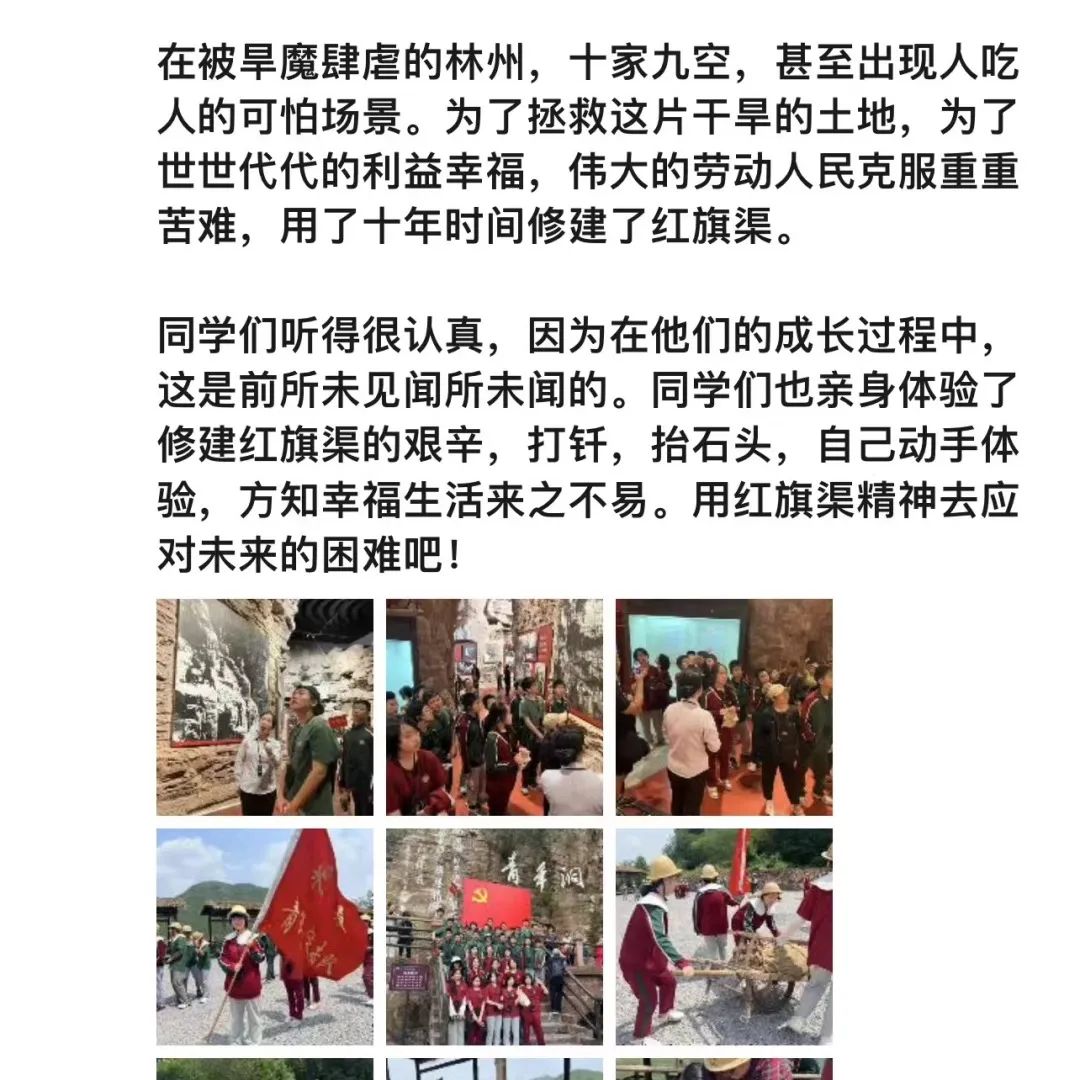Open photo of students pushing a wheelbarrow
The image size is (1080, 1080).
723,936
